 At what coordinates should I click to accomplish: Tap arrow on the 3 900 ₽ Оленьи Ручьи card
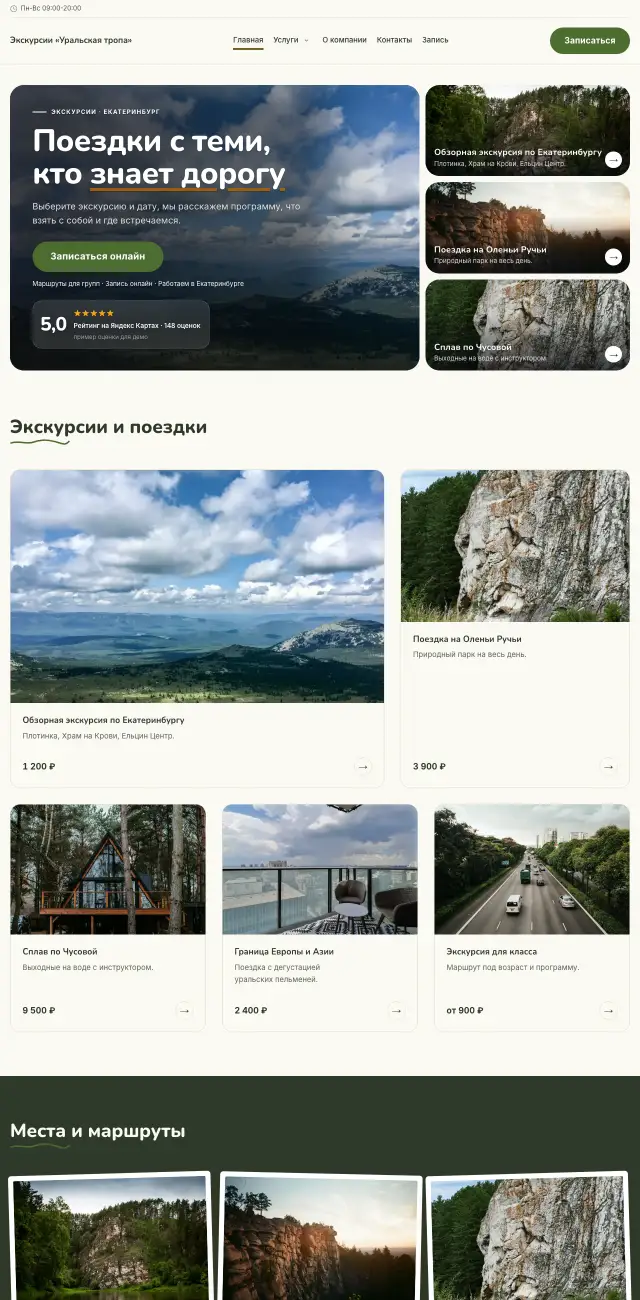[609, 767]
